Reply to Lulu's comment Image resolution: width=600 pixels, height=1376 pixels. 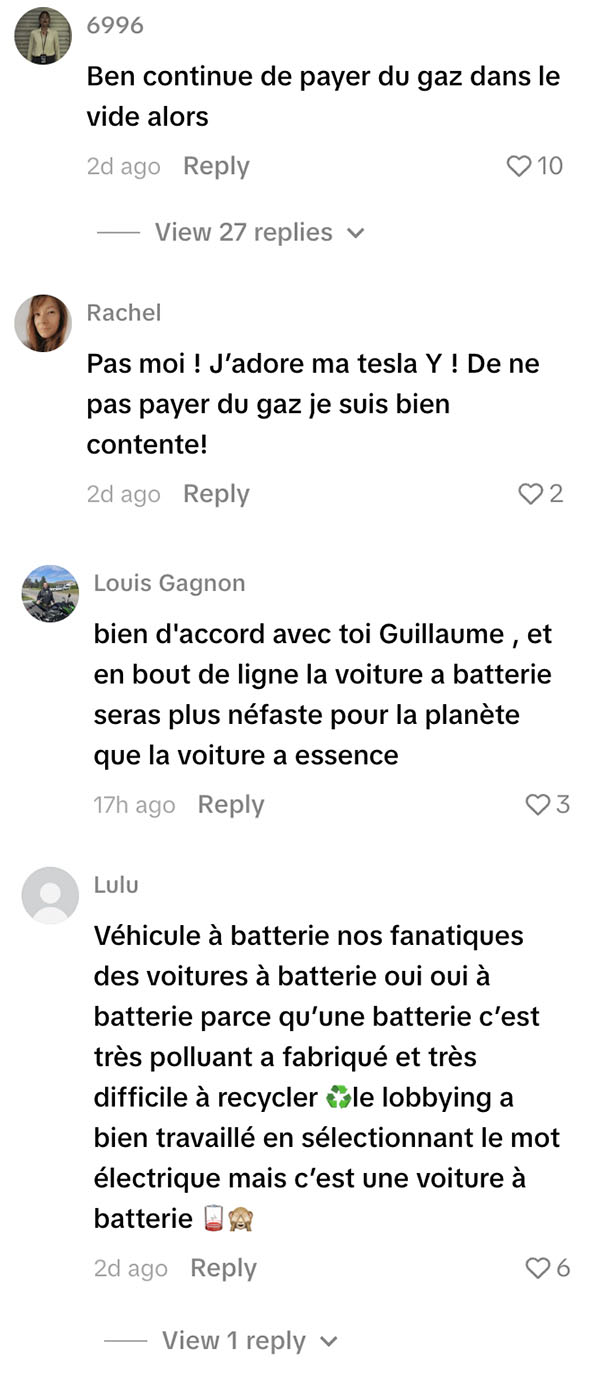(224, 1268)
